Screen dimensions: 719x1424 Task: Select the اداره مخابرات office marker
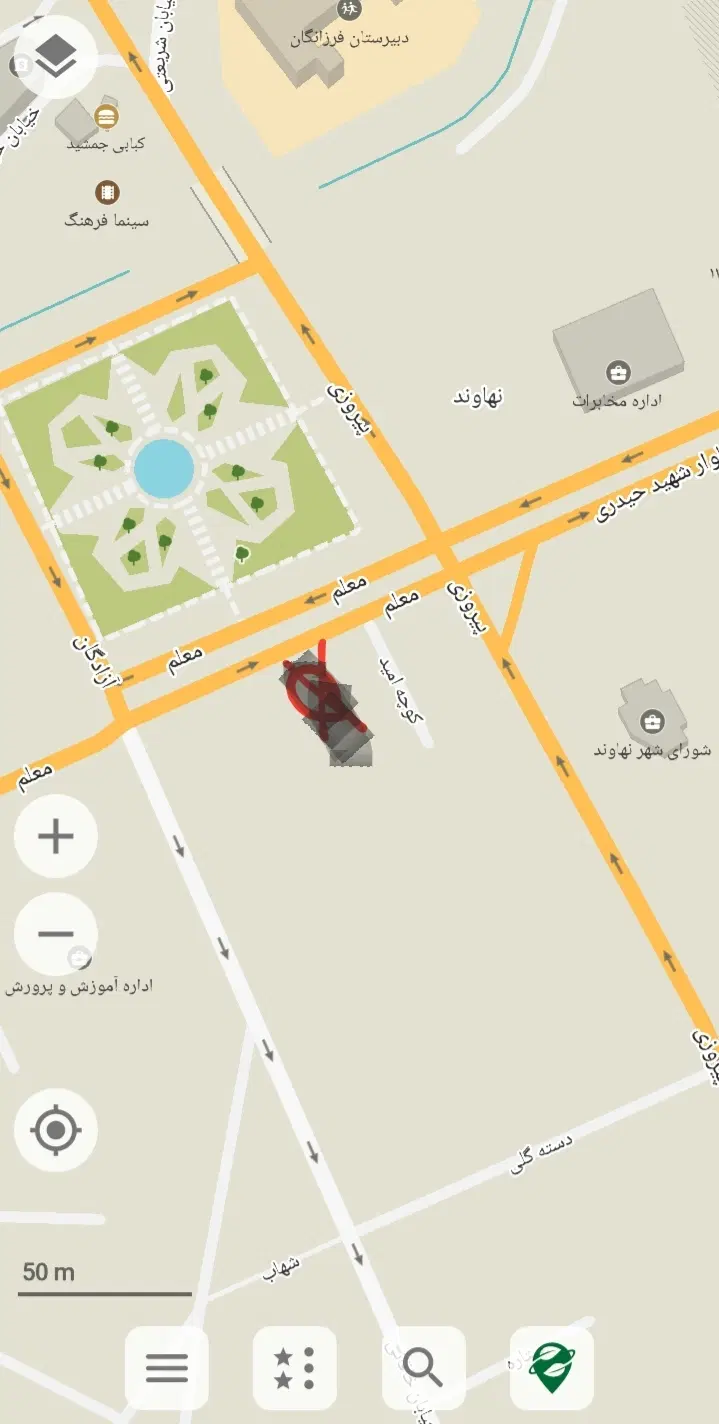[618, 374]
